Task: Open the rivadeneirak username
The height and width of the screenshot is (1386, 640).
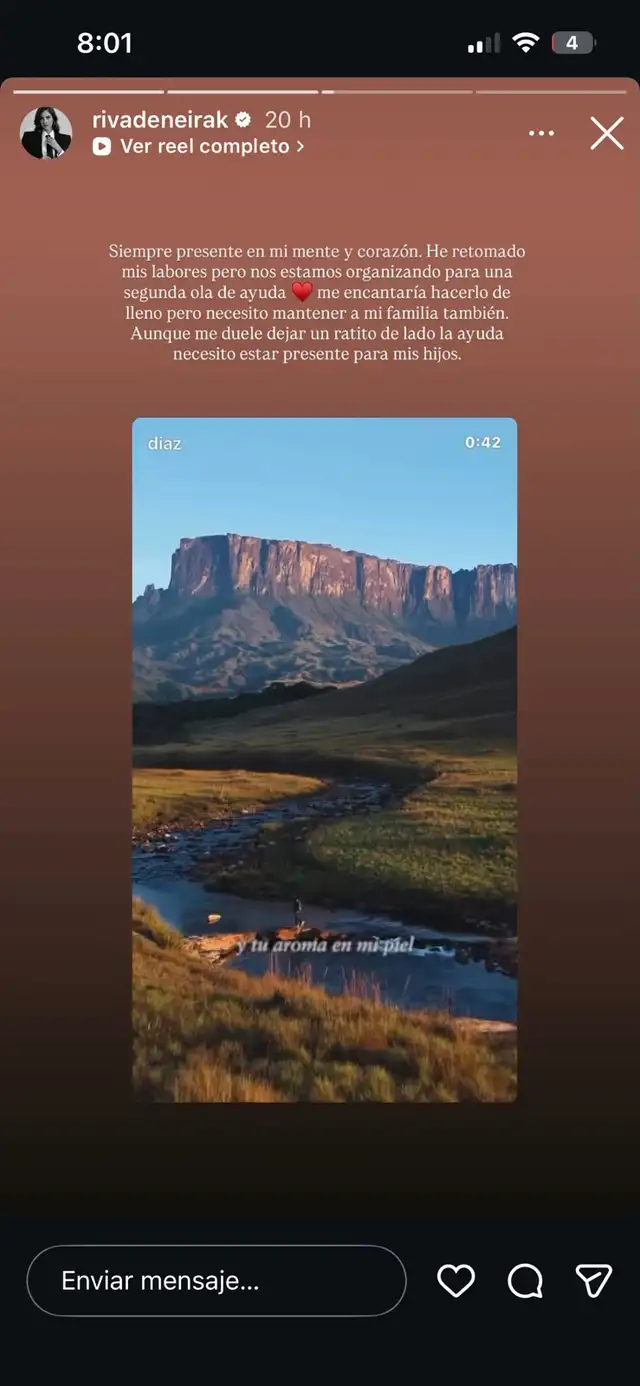Action: click(x=162, y=120)
